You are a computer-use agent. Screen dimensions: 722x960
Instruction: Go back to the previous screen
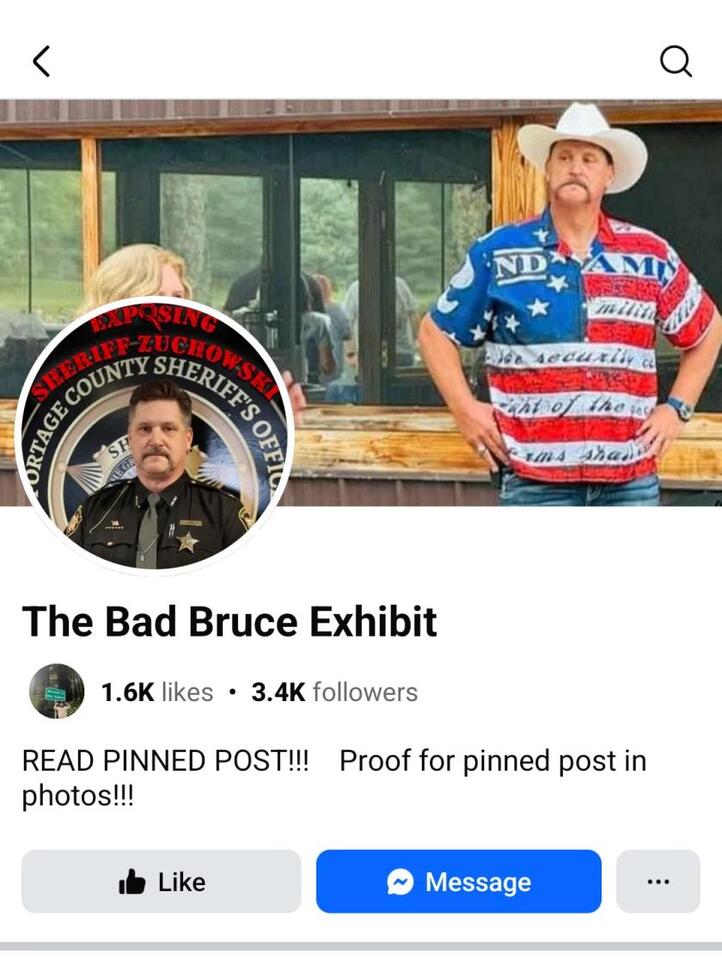click(x=41, y=62)
